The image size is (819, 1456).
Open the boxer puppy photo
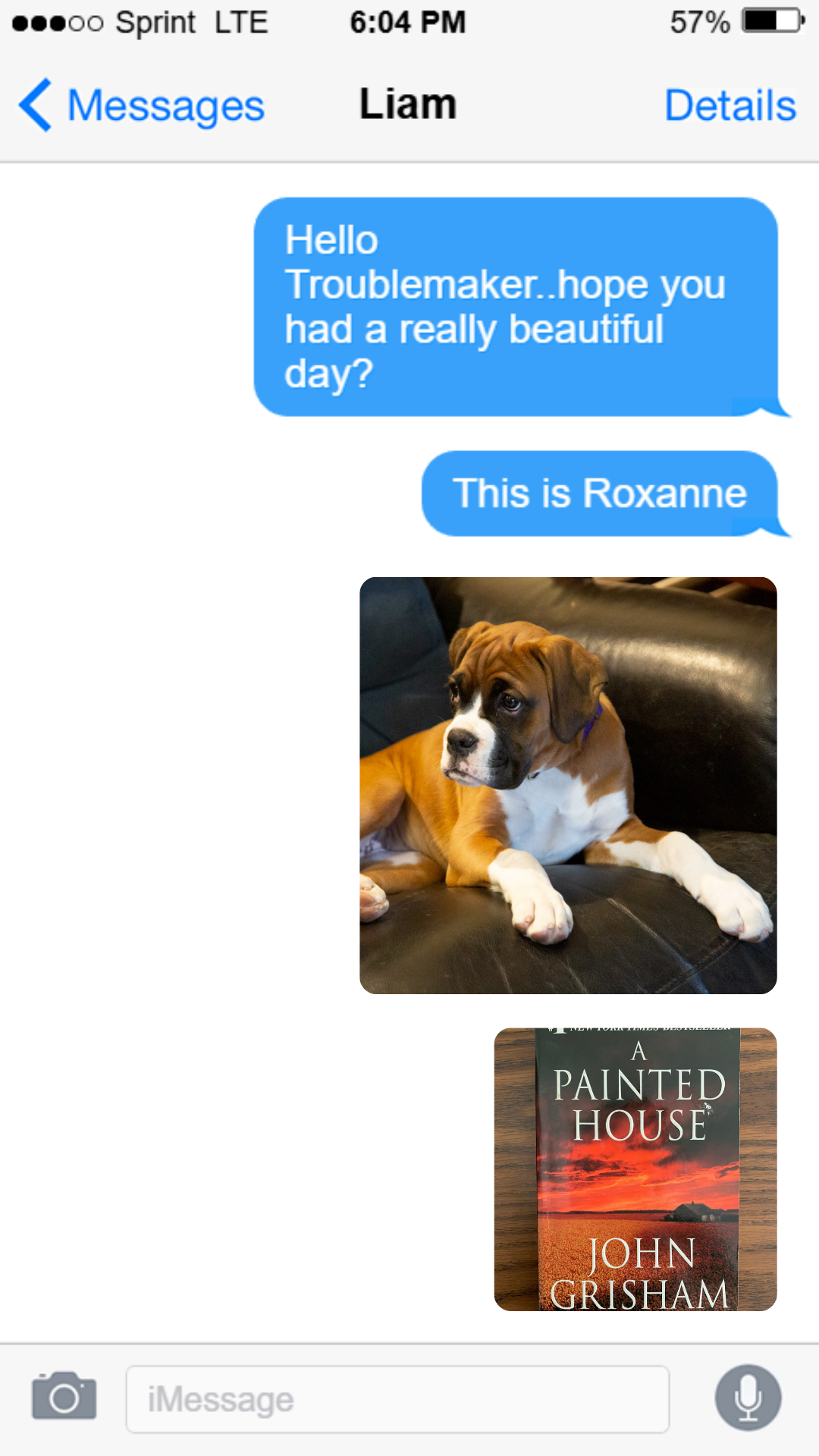click(x=568, y=785)
